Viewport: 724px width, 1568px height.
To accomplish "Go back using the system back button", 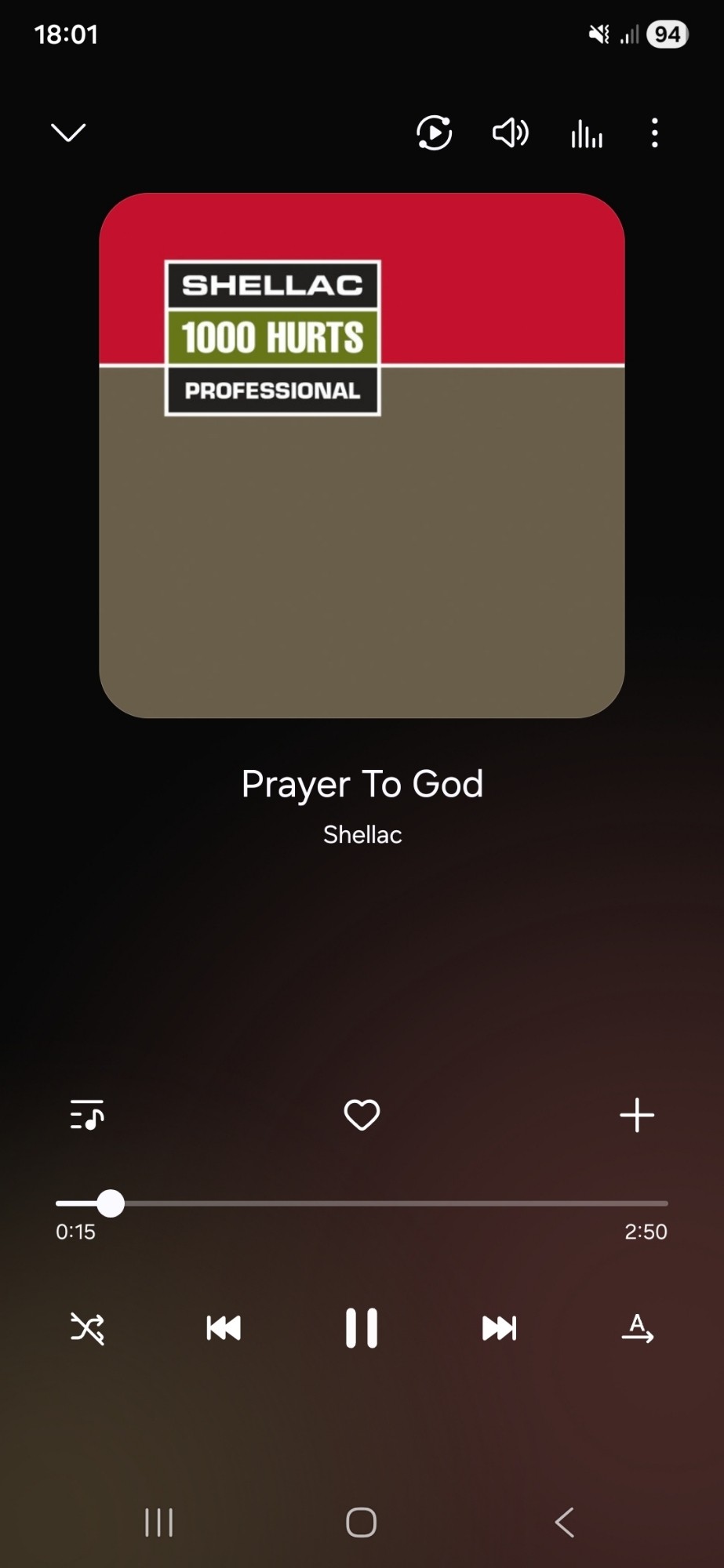I will pyautogui.click(x=565, y=1523).
